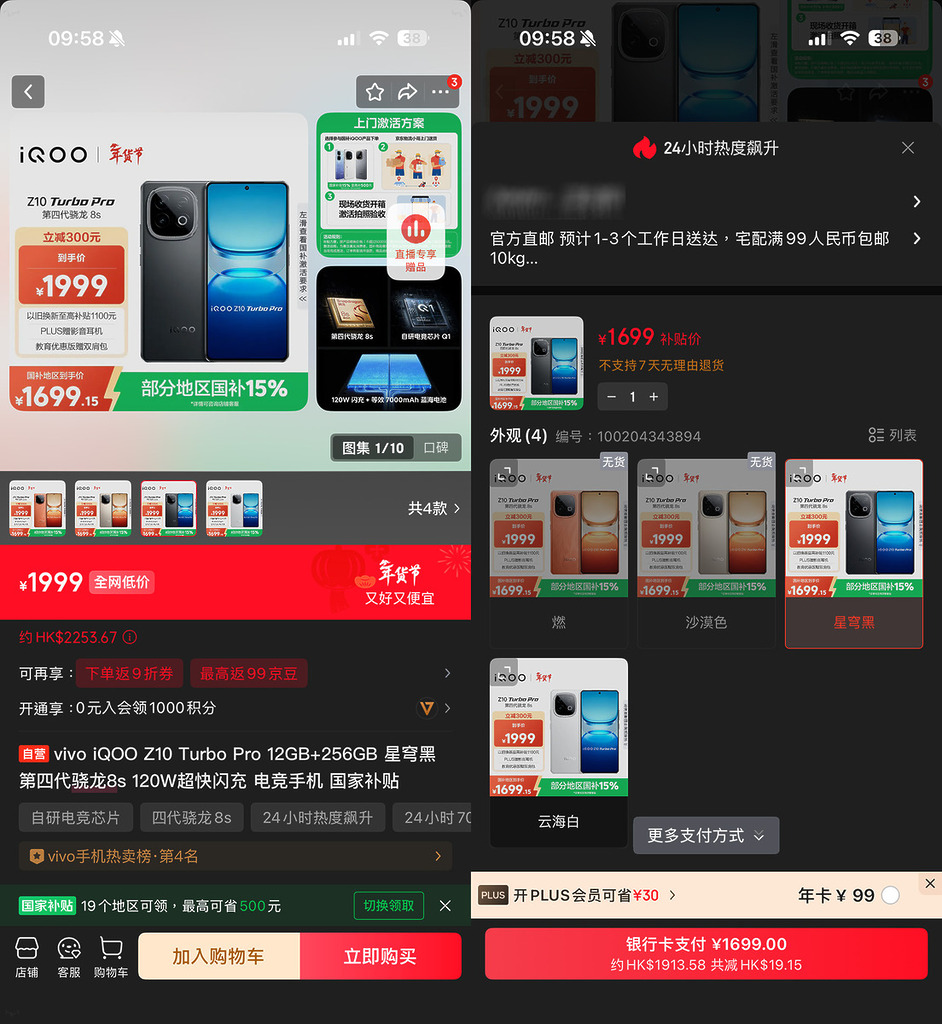Expand 更多支付方式 payment dropdown

coord(706,835)
